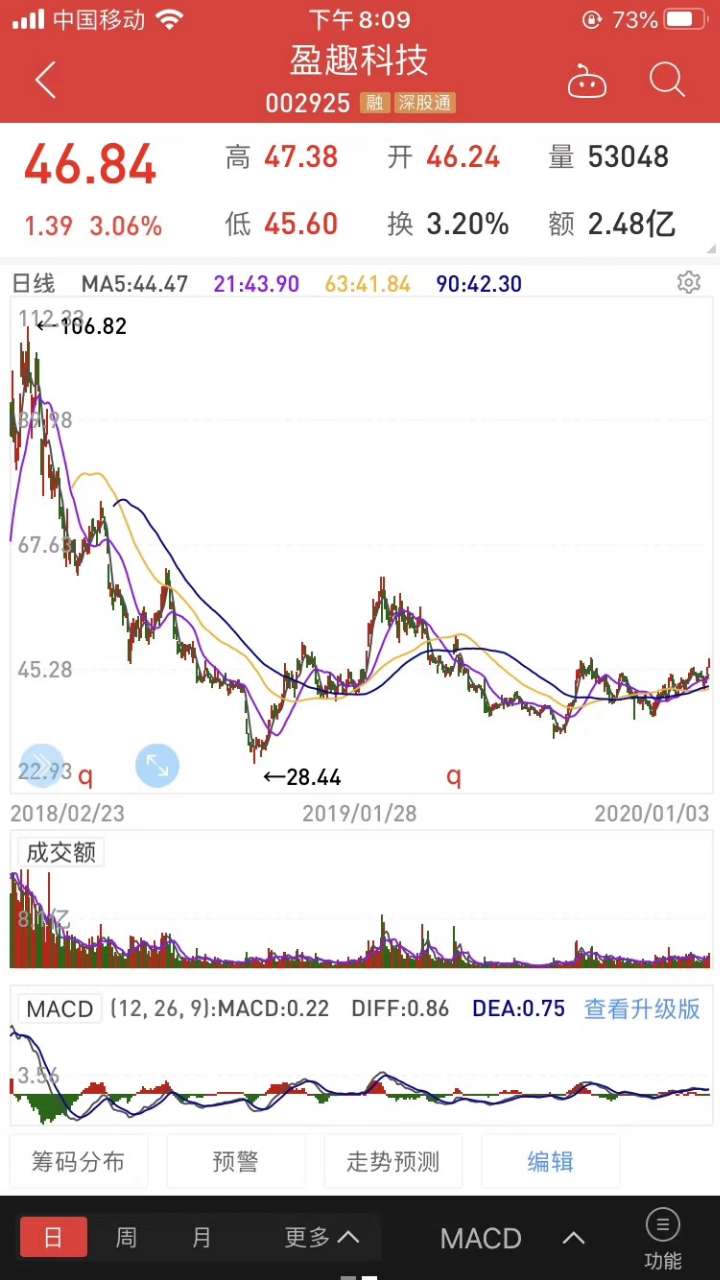Open 走势预测 trend forecast
Image resolution: width=720 pixels, height=1280 pixels.
[393, 1162]
